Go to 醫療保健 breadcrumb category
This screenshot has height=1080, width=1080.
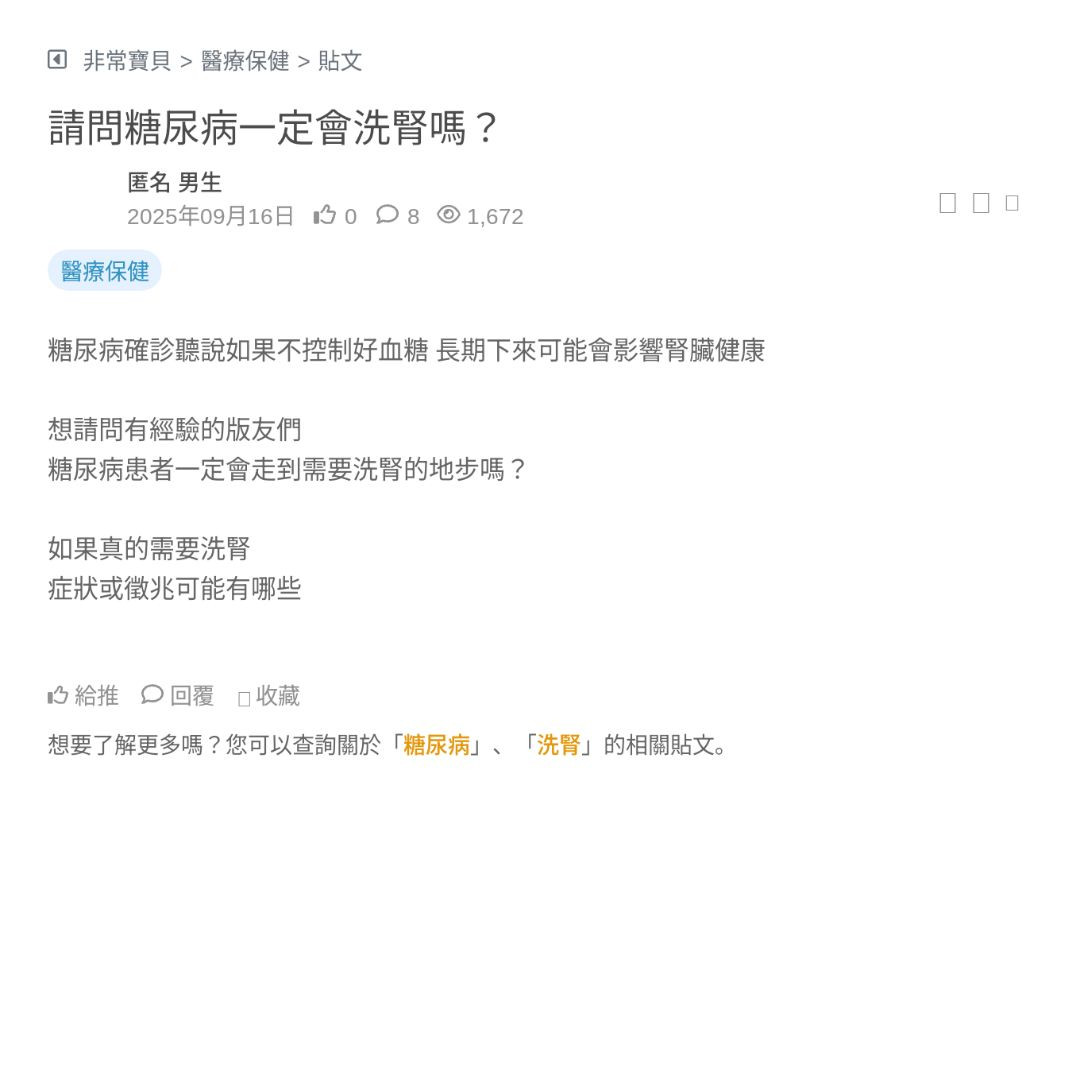(245, 61)
